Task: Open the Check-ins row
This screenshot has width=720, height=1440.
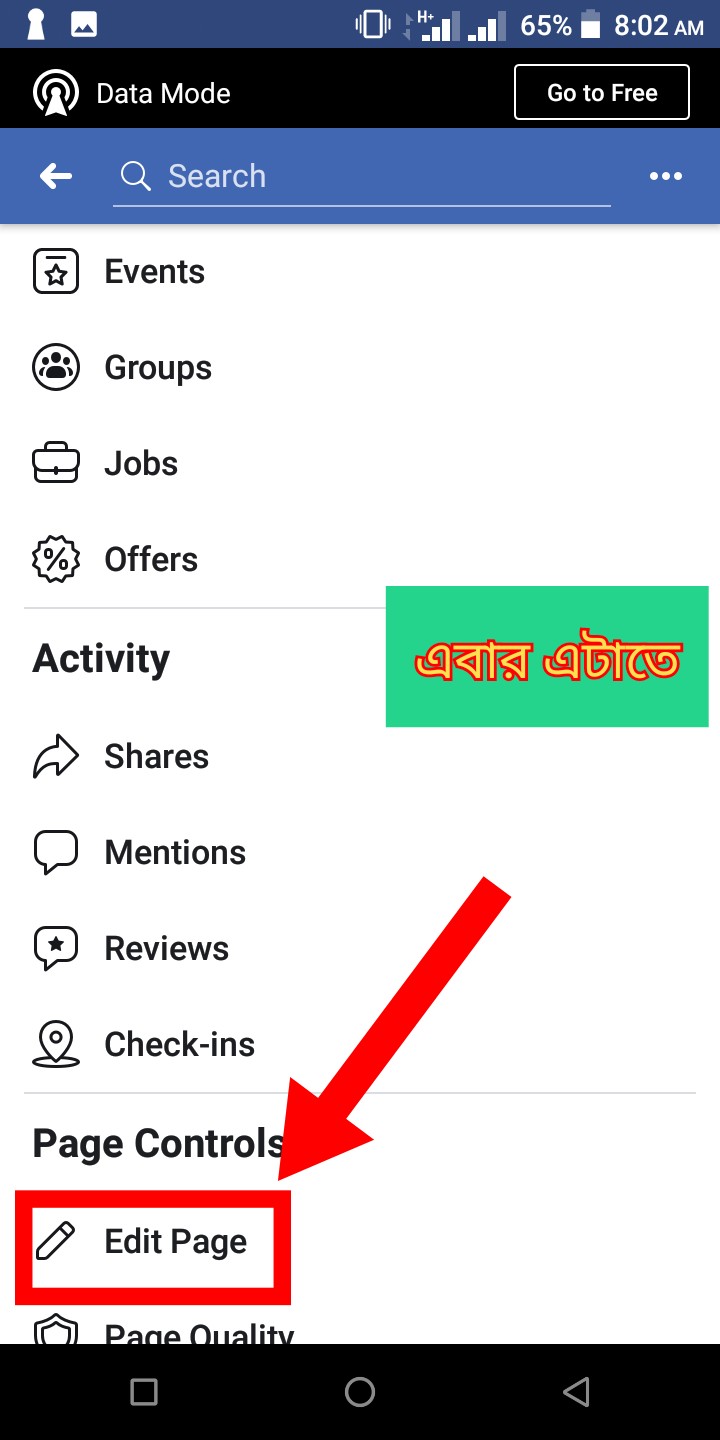Action: click(179, 1045)
